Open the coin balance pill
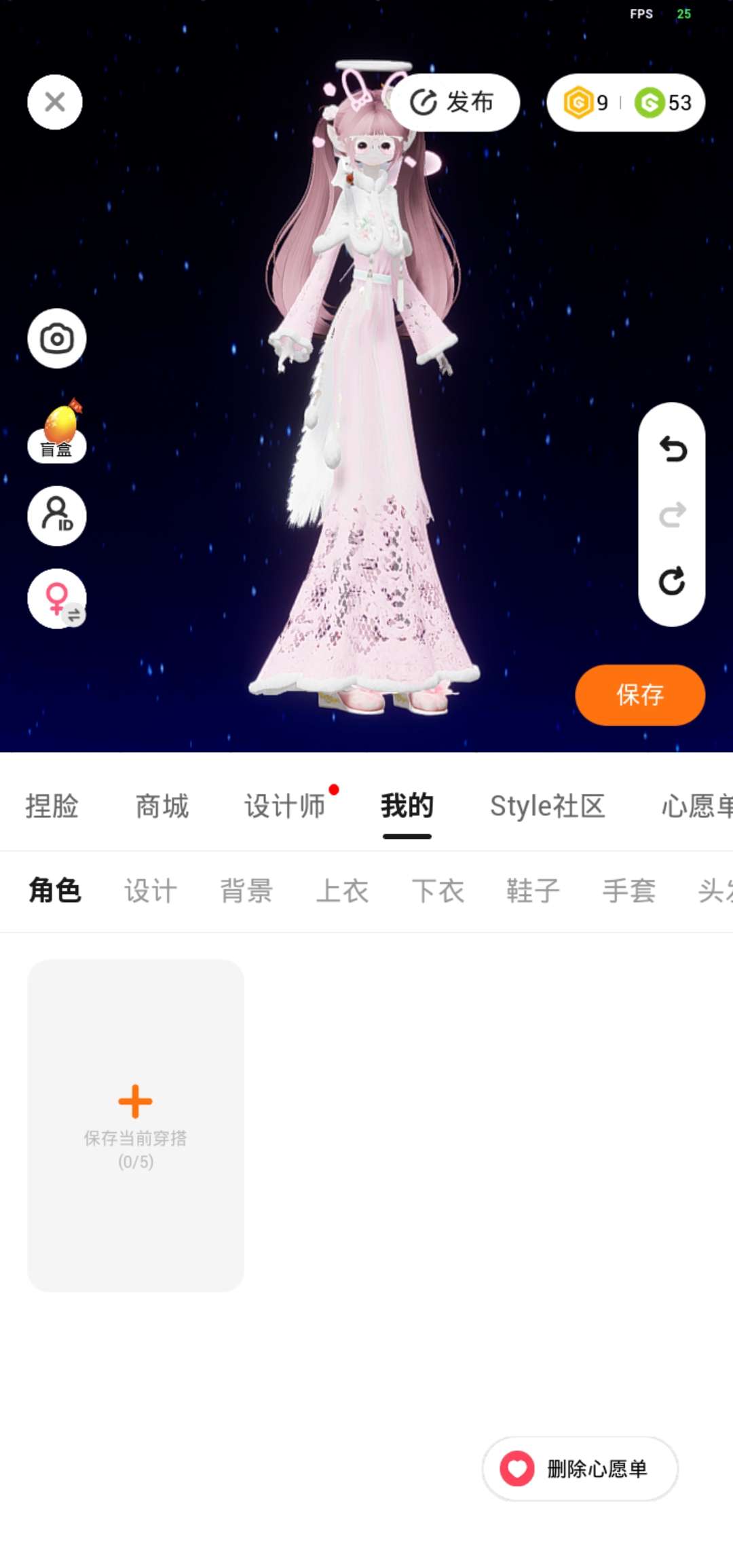 point(626,102)
